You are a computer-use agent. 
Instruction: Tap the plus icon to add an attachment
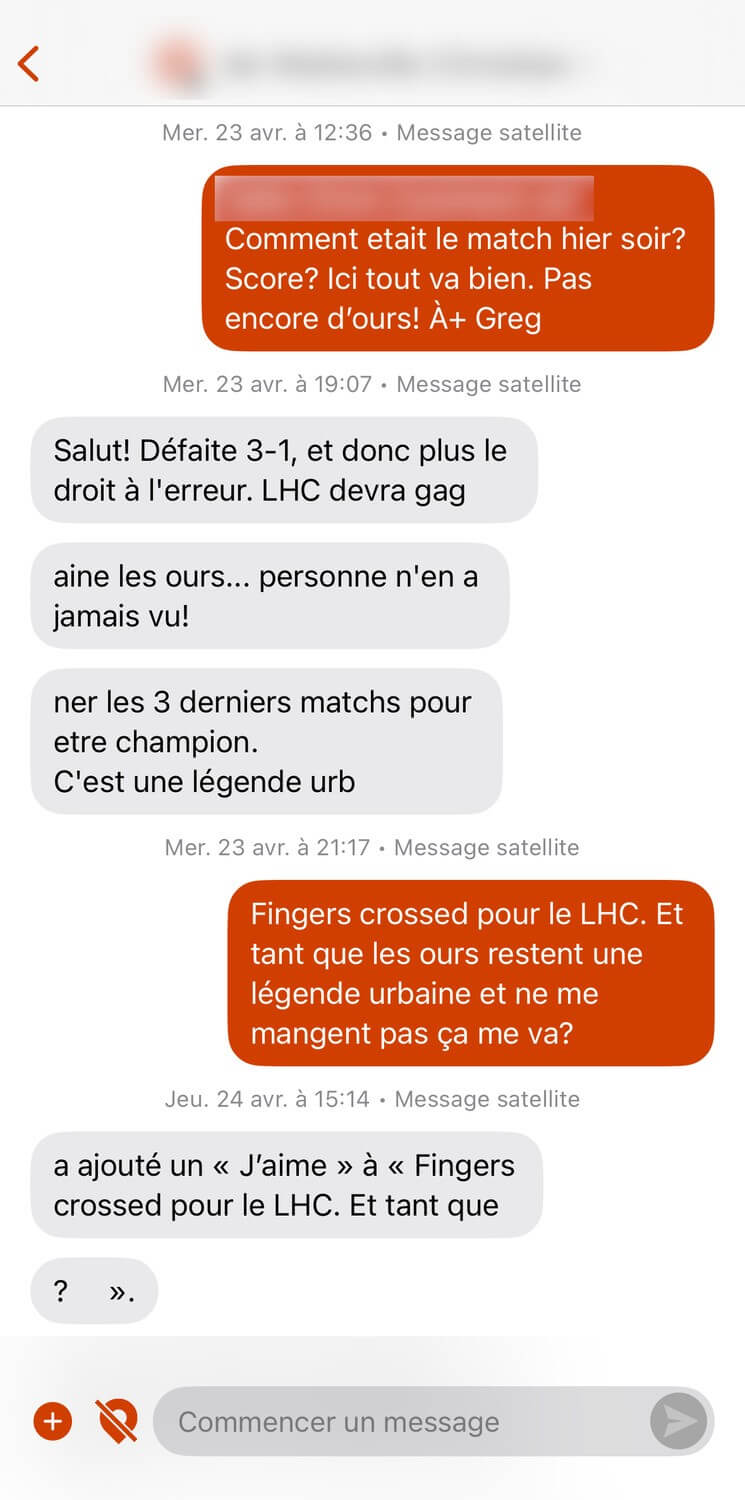(53, 1421)
